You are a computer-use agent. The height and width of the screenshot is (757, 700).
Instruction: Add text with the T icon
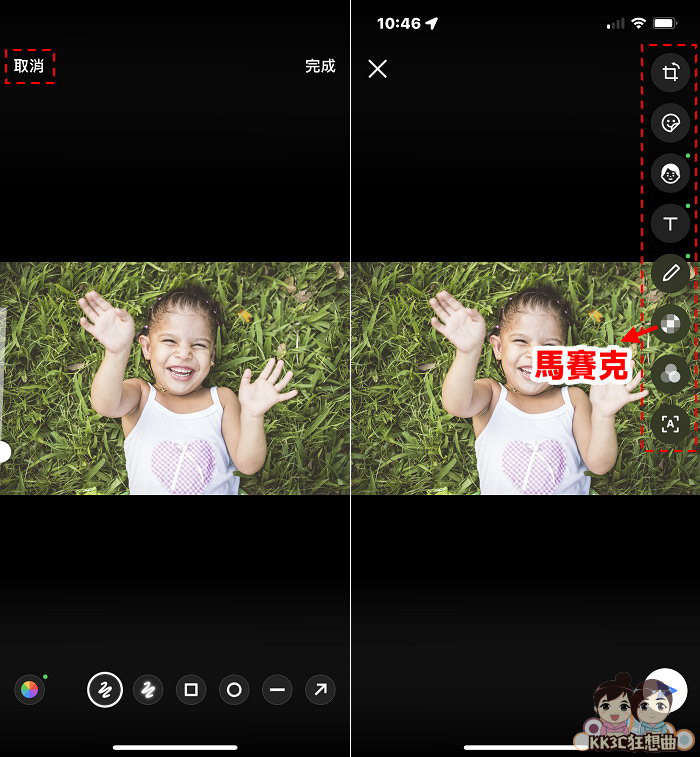[x=670, y=223]
